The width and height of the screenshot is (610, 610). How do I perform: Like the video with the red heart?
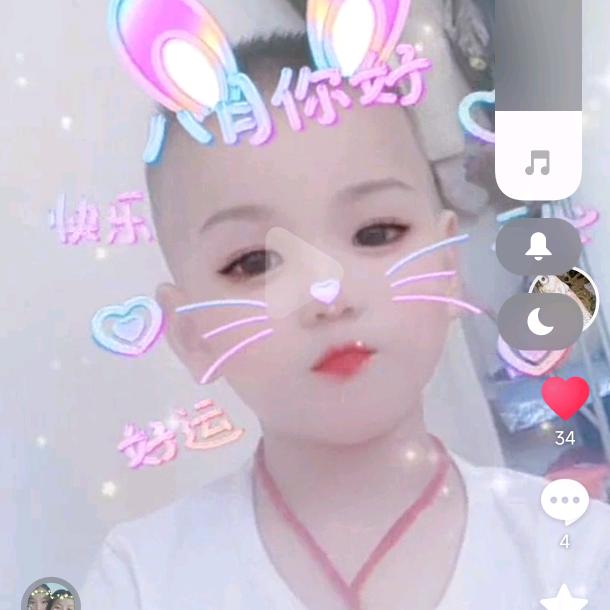pos(565,398)
